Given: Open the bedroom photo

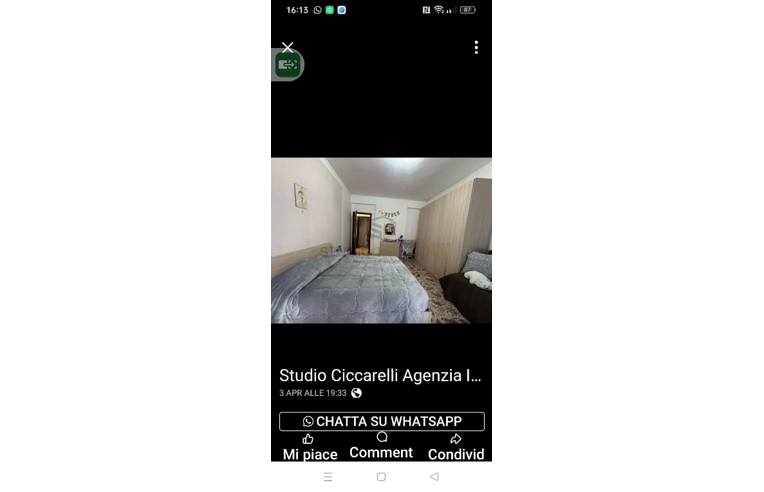Looking at the screenshot, I should point(381,240).
